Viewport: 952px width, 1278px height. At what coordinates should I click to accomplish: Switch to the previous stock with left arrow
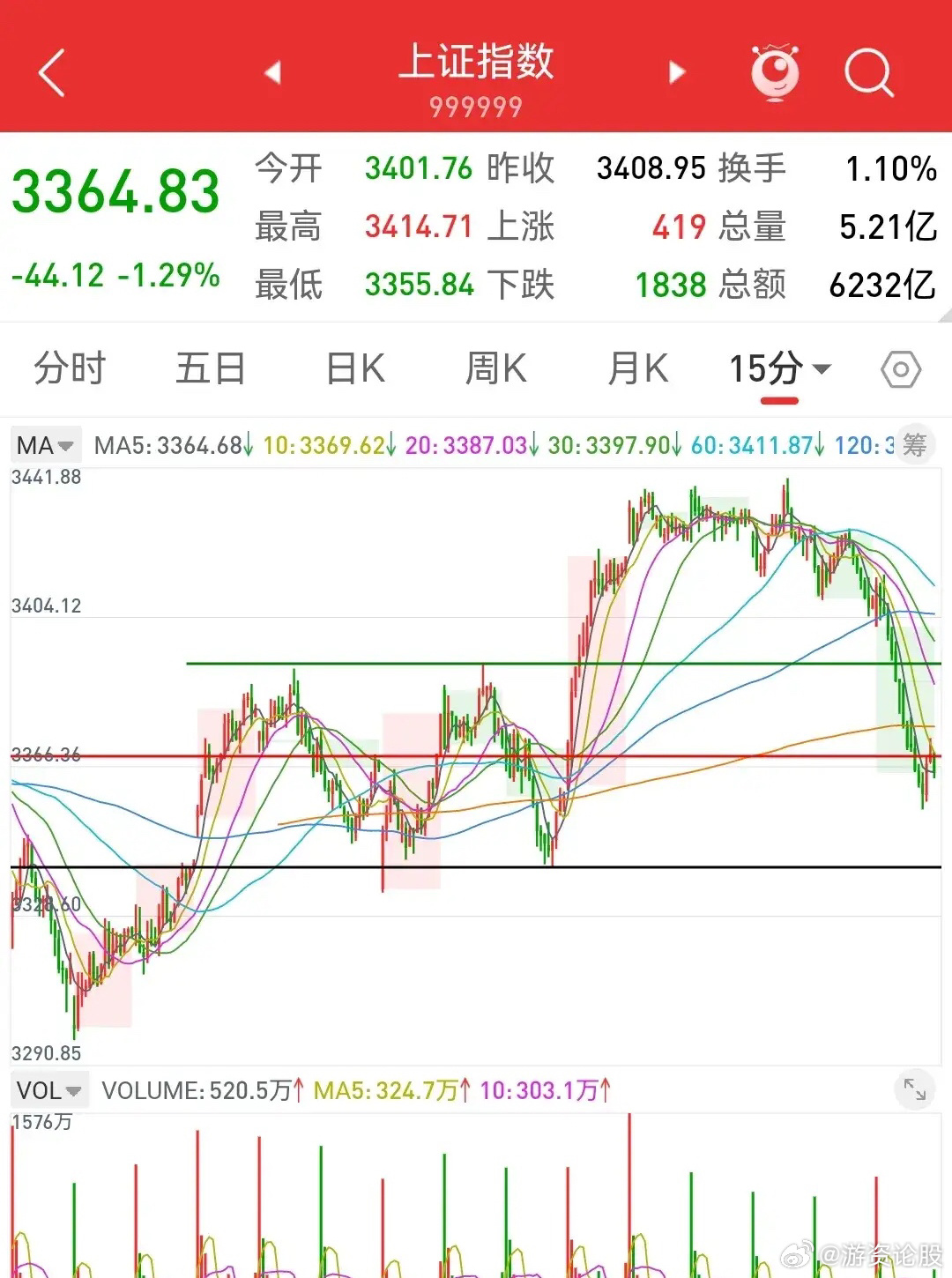point(273,72)
